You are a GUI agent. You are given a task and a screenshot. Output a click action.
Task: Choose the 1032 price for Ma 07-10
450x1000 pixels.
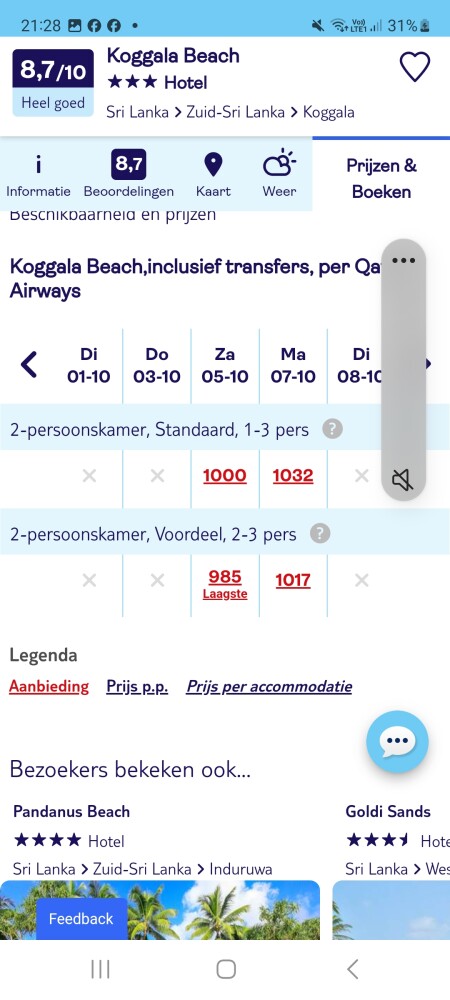coord(293,476)
